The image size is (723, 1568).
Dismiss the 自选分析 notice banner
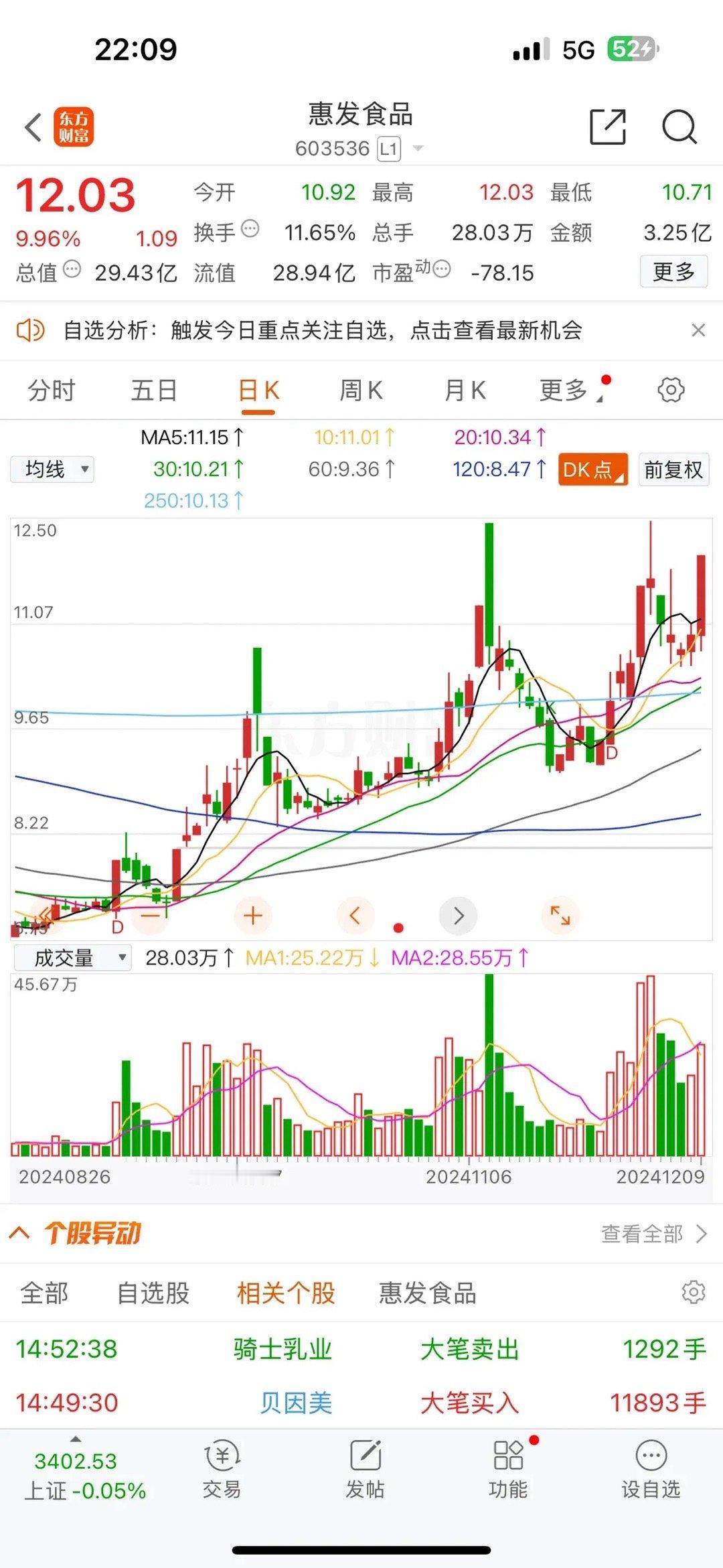pos(698,330)
